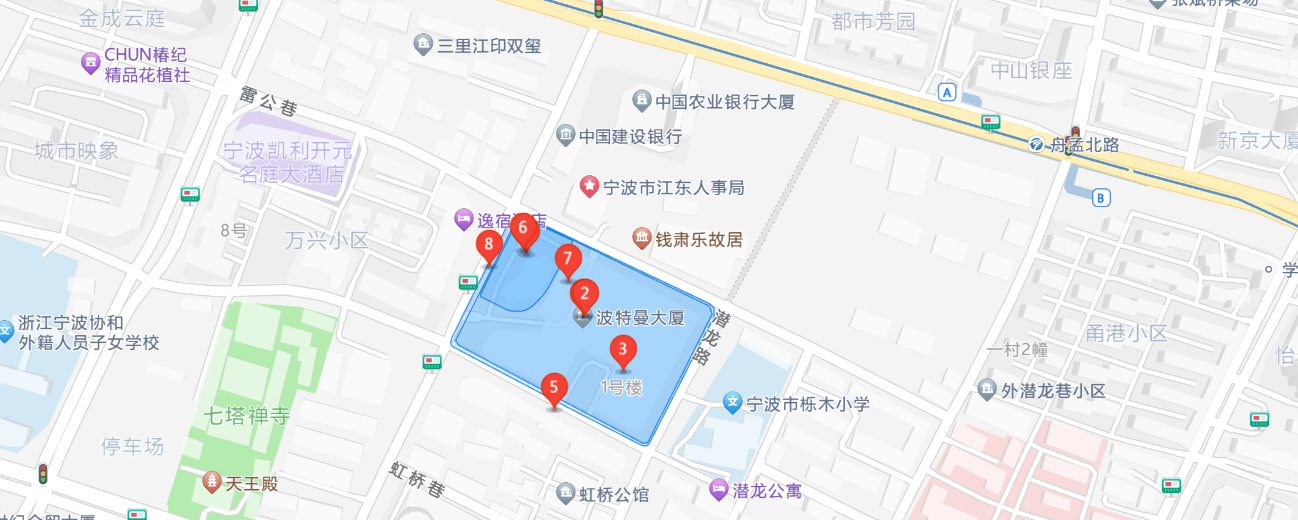Open red map marker number 8
The height and width of the screenshot is (520, 1298).
(x=488, y=245)
